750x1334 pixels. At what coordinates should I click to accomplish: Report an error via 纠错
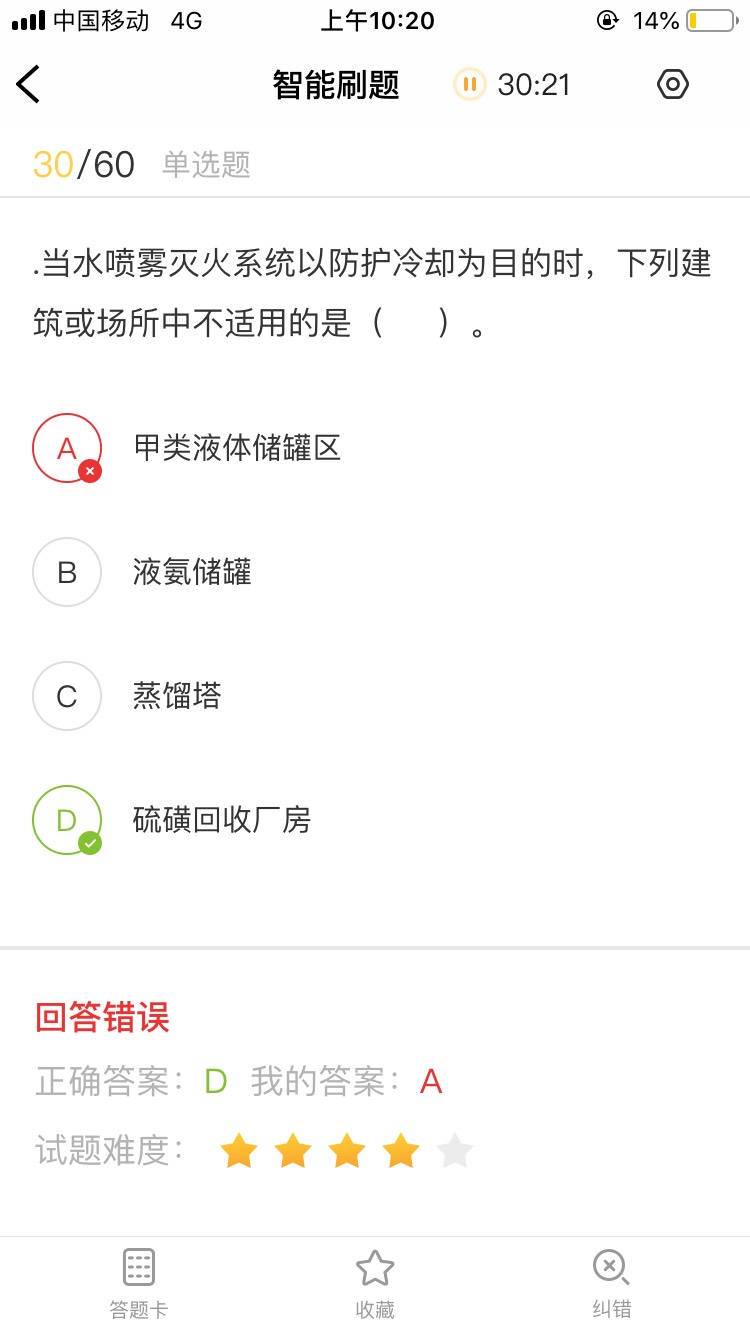[611, 1283]
